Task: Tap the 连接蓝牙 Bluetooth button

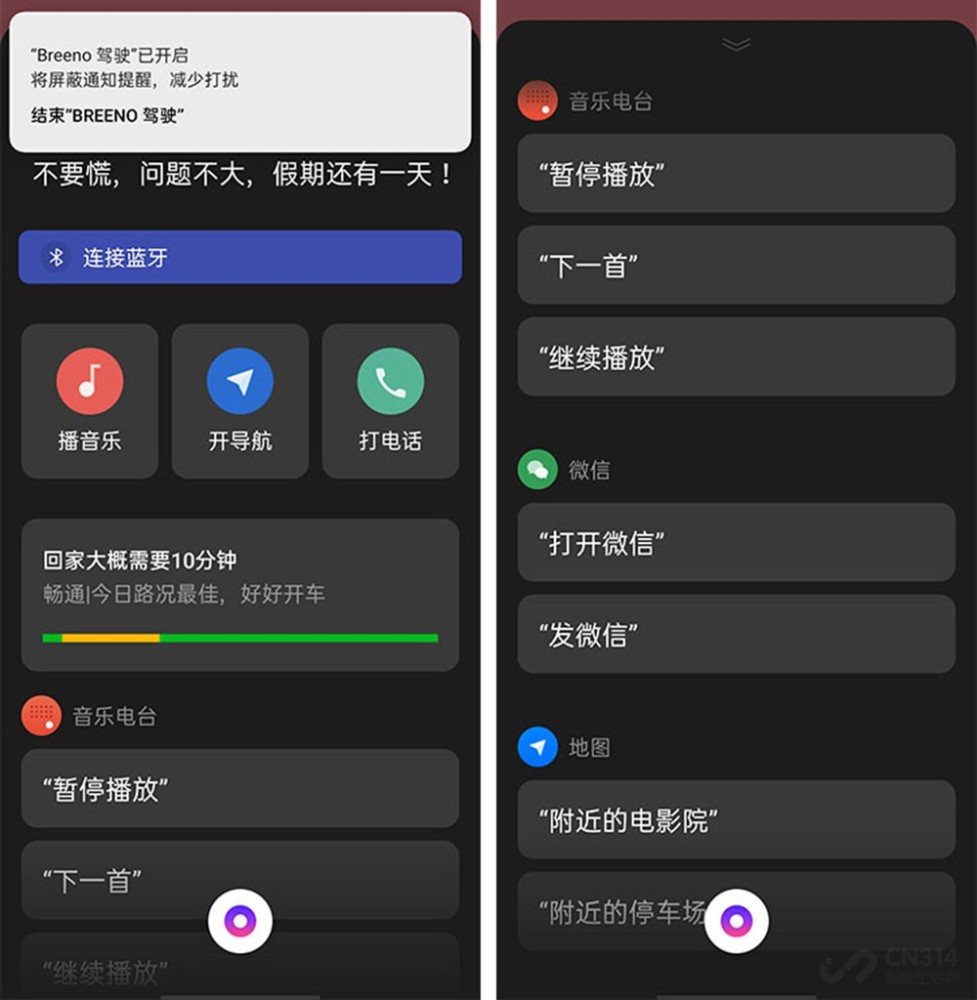Action: point(240,258)
